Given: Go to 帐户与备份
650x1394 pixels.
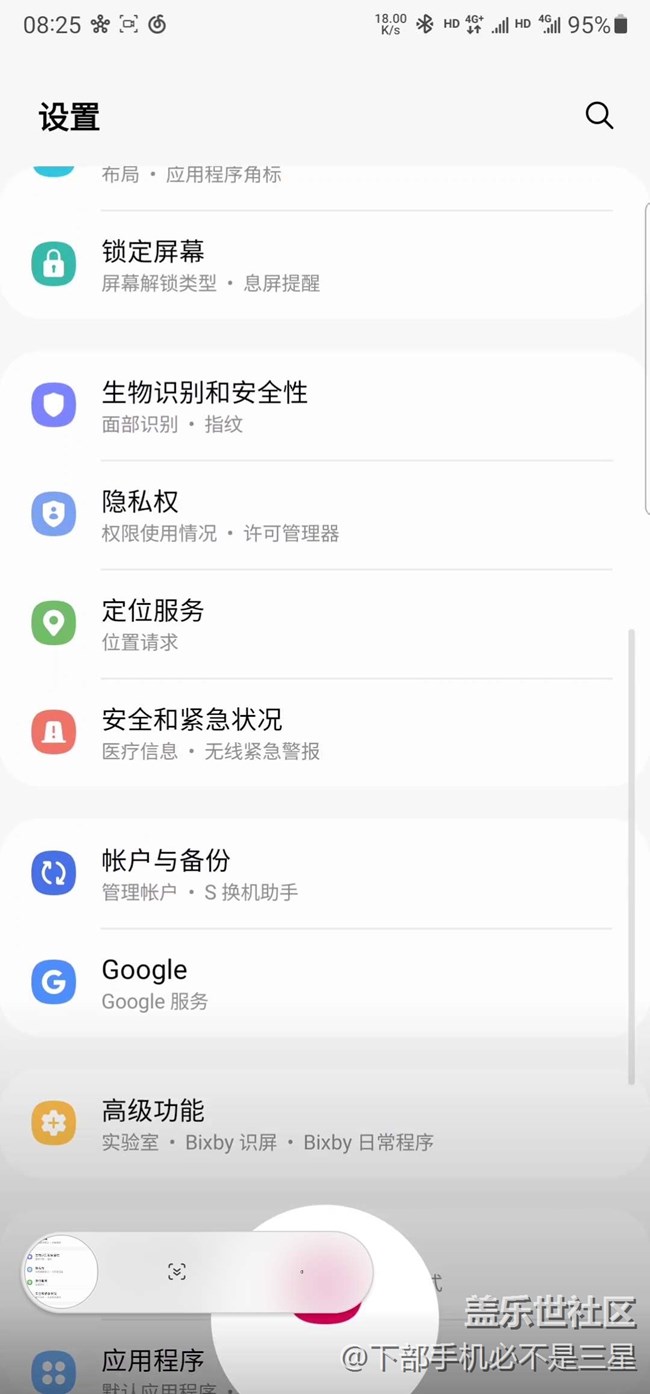Looking at the screenshot, I should click(320, 874).
